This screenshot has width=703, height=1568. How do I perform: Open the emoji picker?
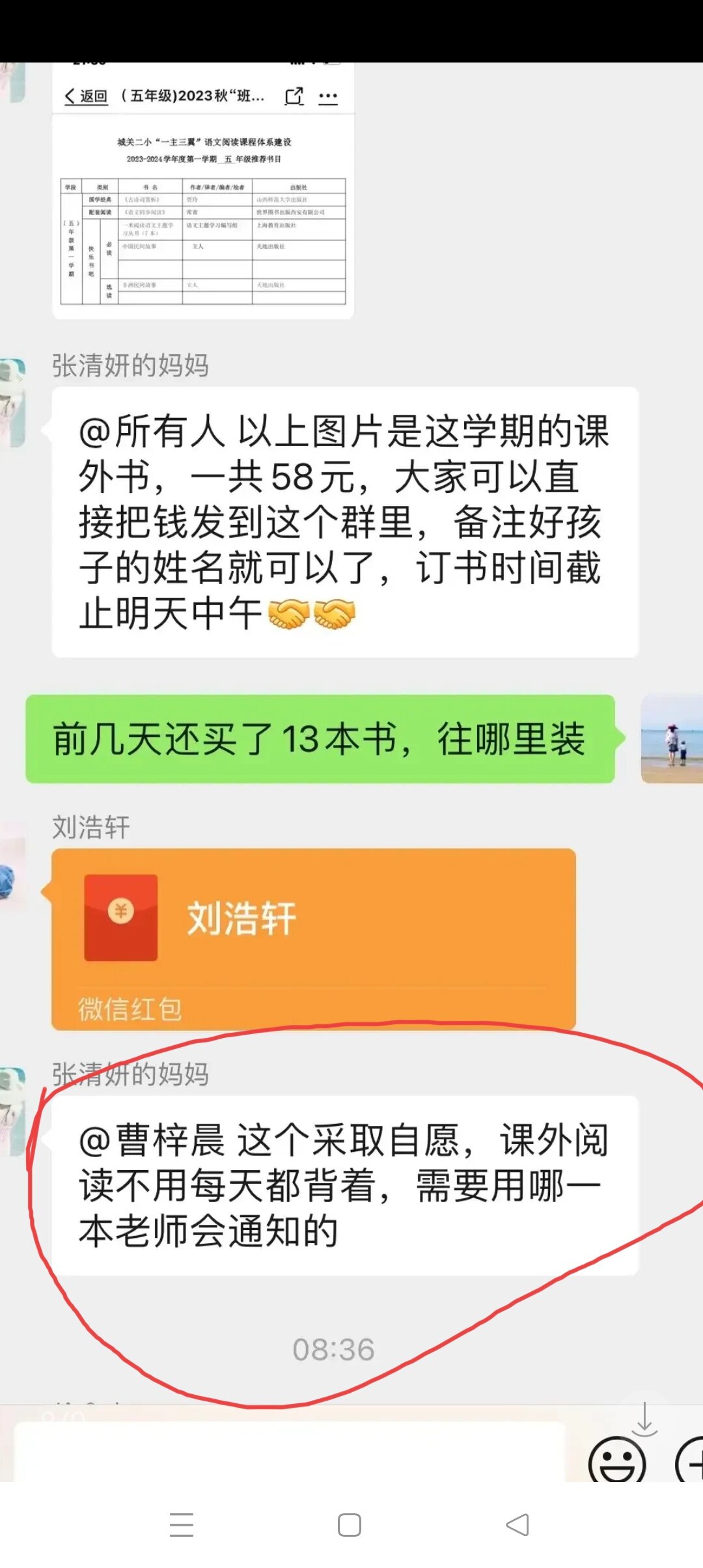[616, 1461]
